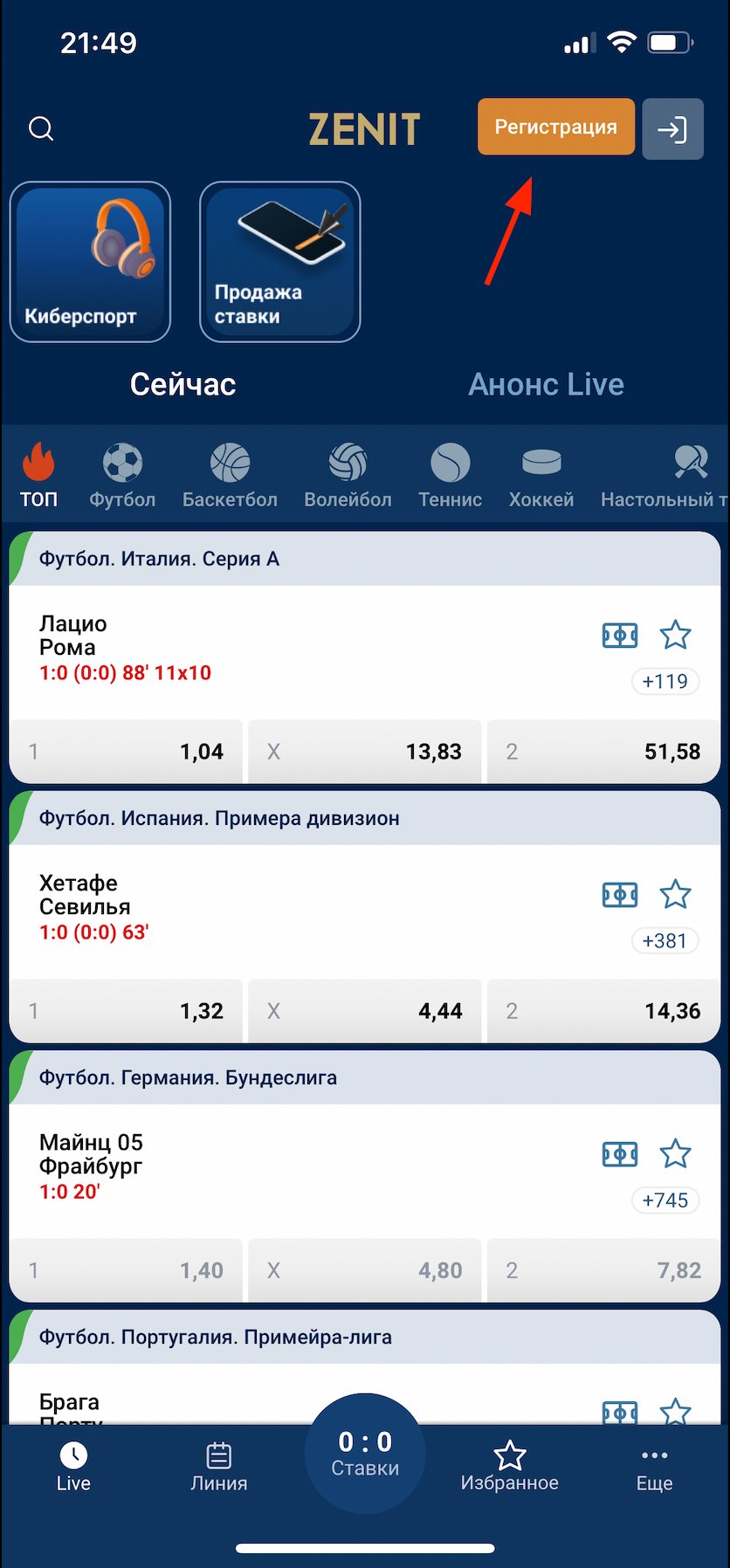Tap the Регистрация button
The image size is (730, 1568).
click(555, 127)
